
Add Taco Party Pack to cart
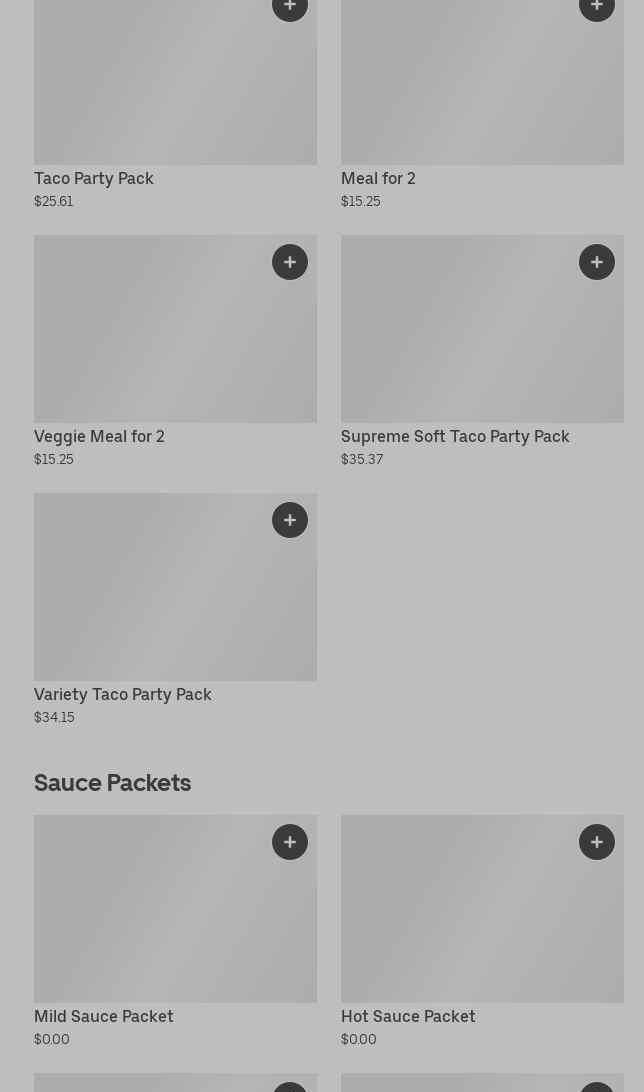pos(289,7)
